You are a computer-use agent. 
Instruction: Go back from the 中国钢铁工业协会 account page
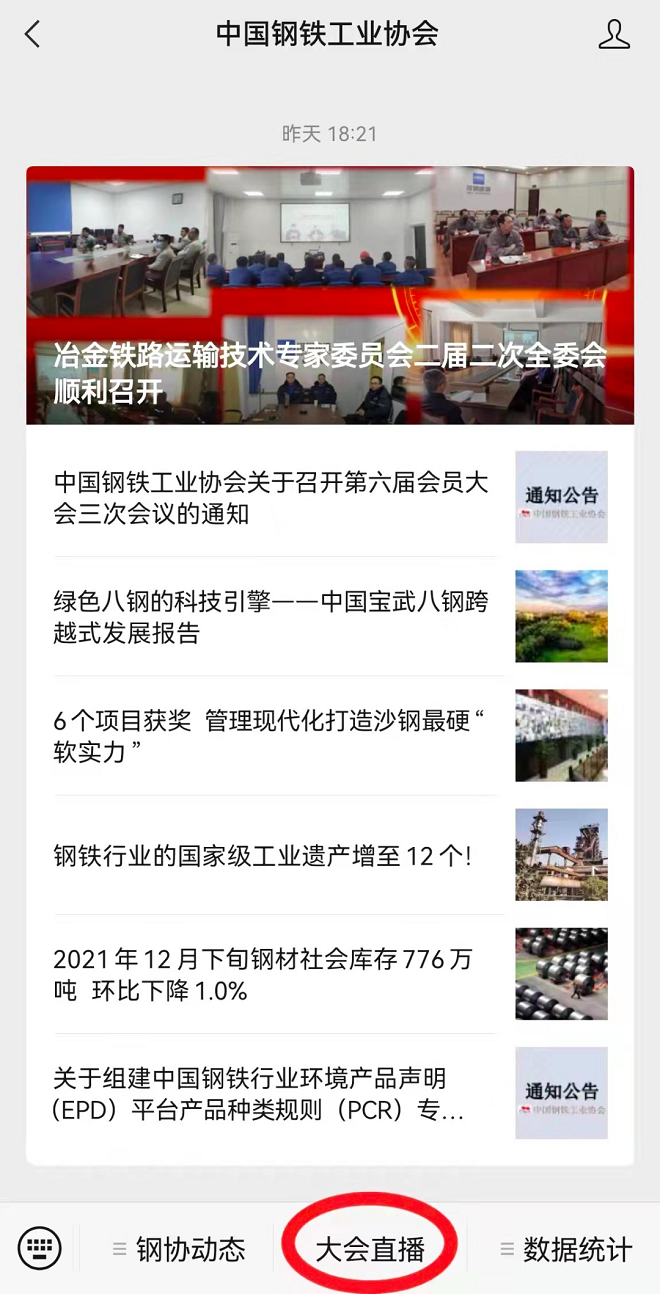click(32, 35)
